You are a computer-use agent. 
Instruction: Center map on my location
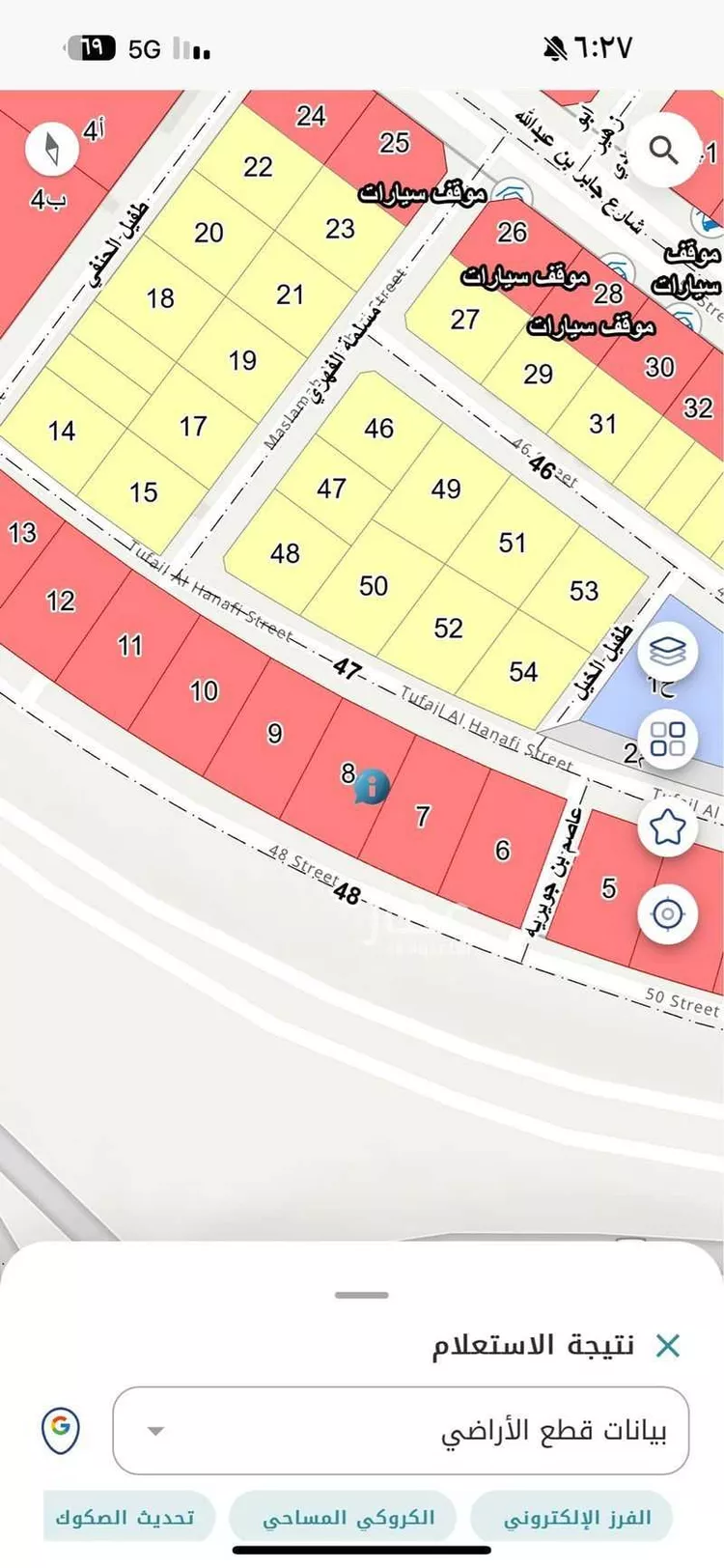[x=667, y=913]
